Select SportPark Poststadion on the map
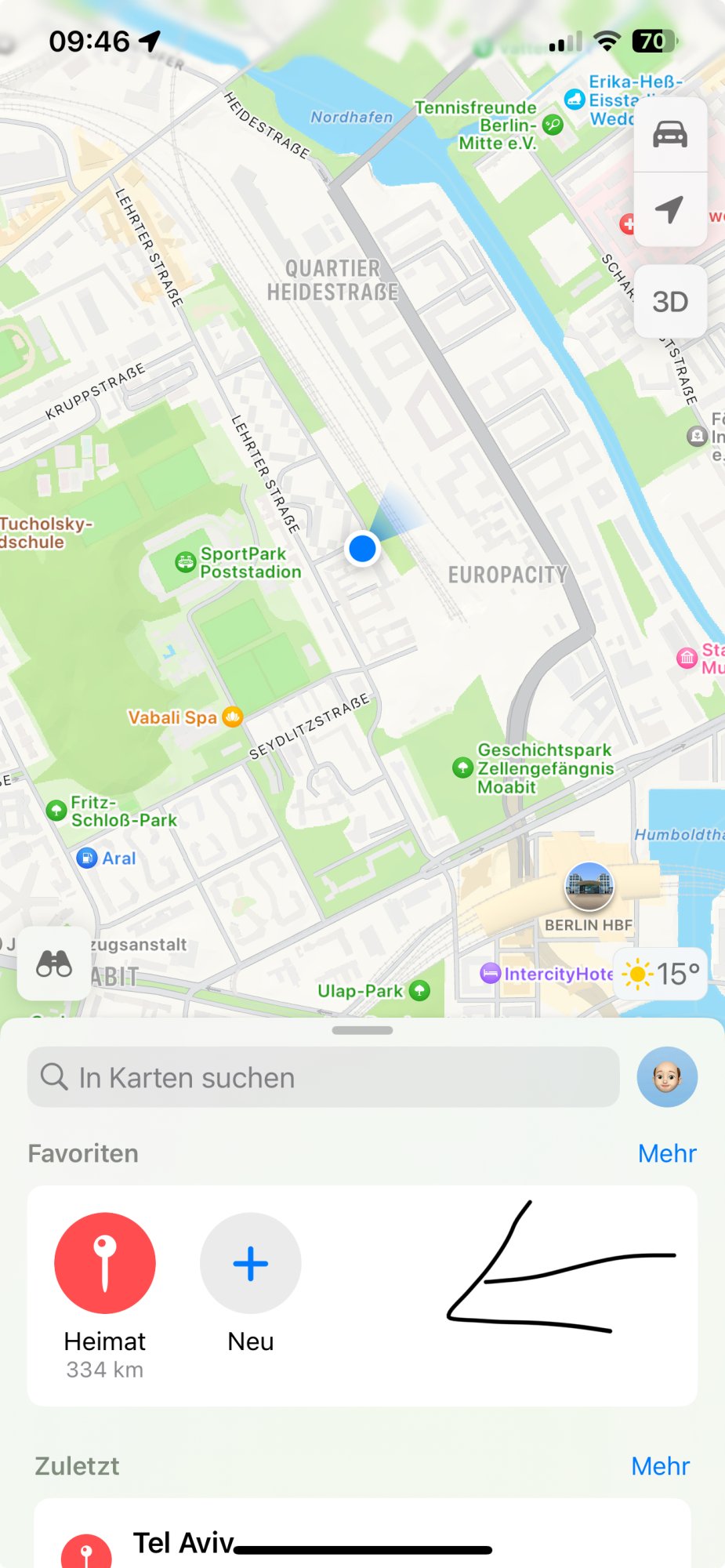 point(186,562)
